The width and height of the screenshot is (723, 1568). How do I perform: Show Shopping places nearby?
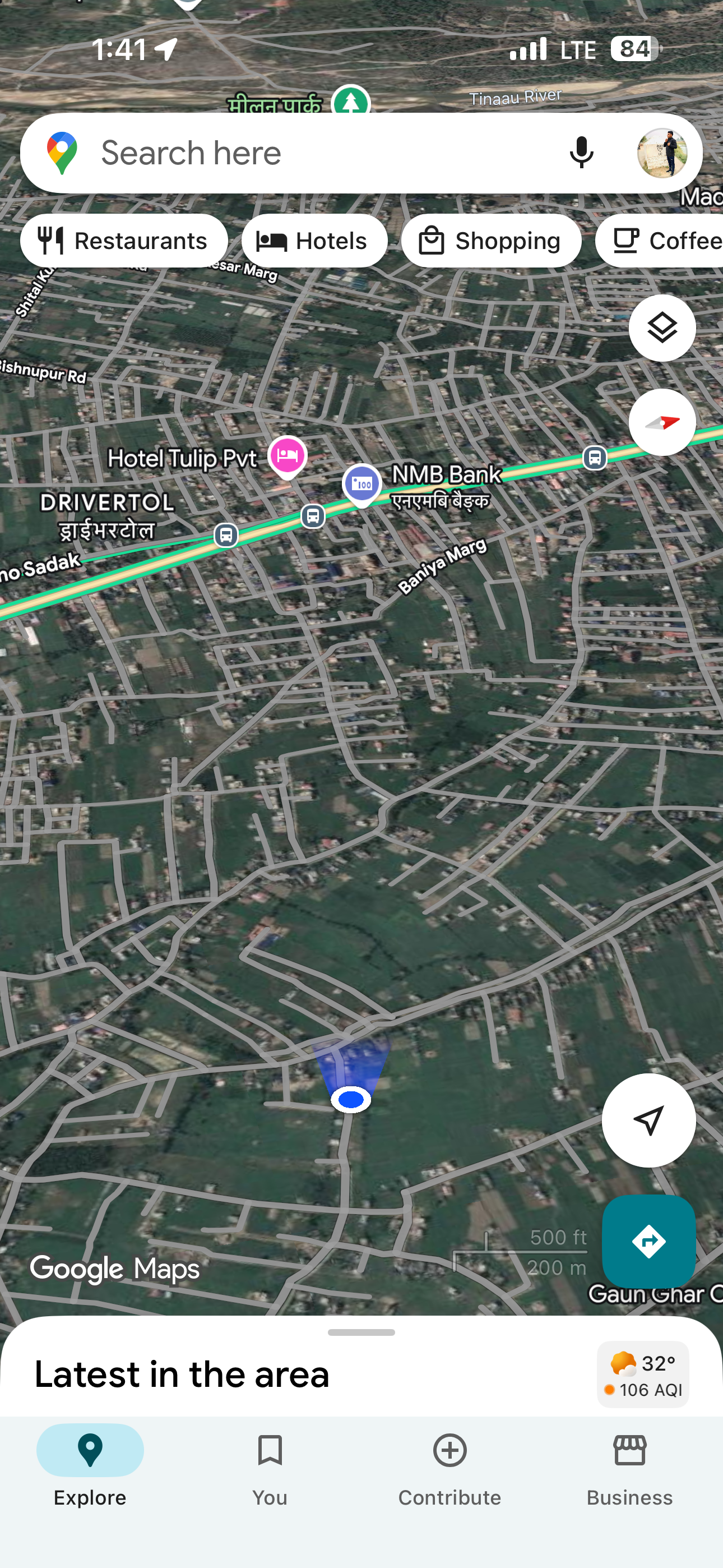click(x=491, y=241)
